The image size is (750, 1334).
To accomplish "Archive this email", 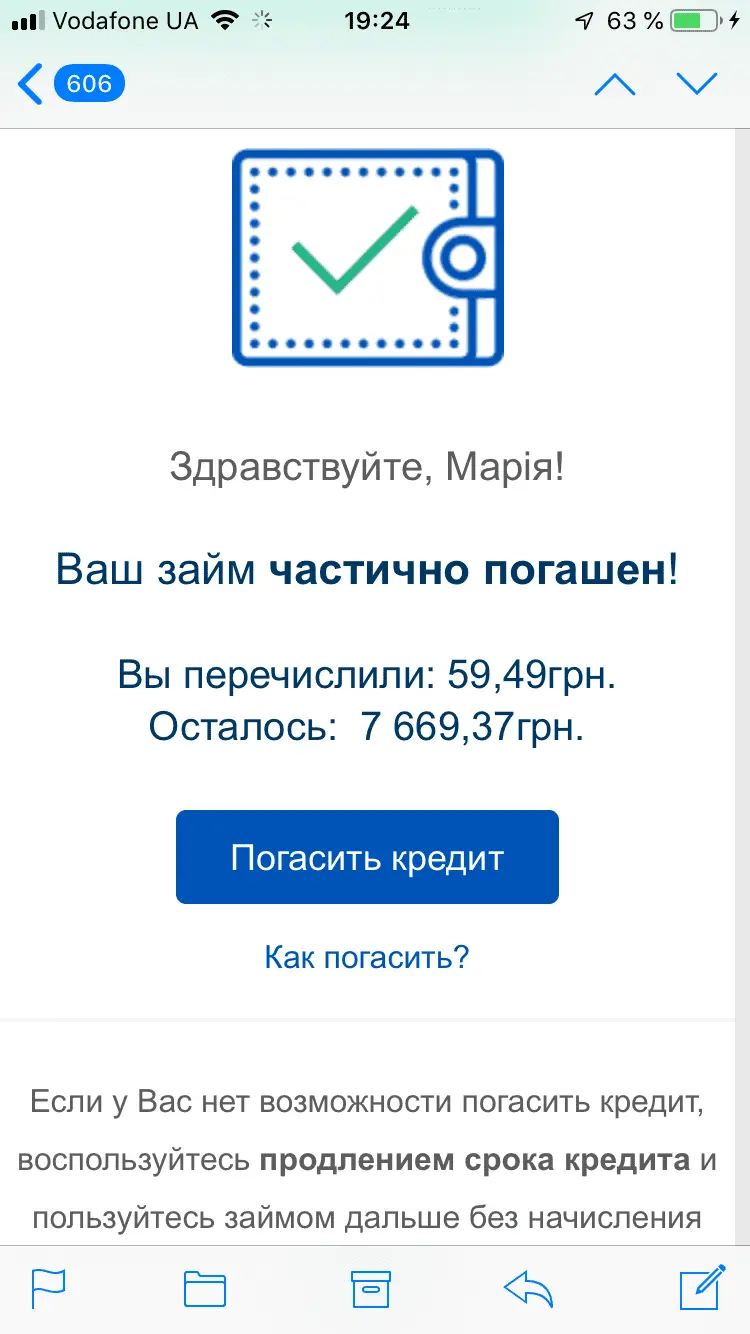I will [x=371, y=1288].
